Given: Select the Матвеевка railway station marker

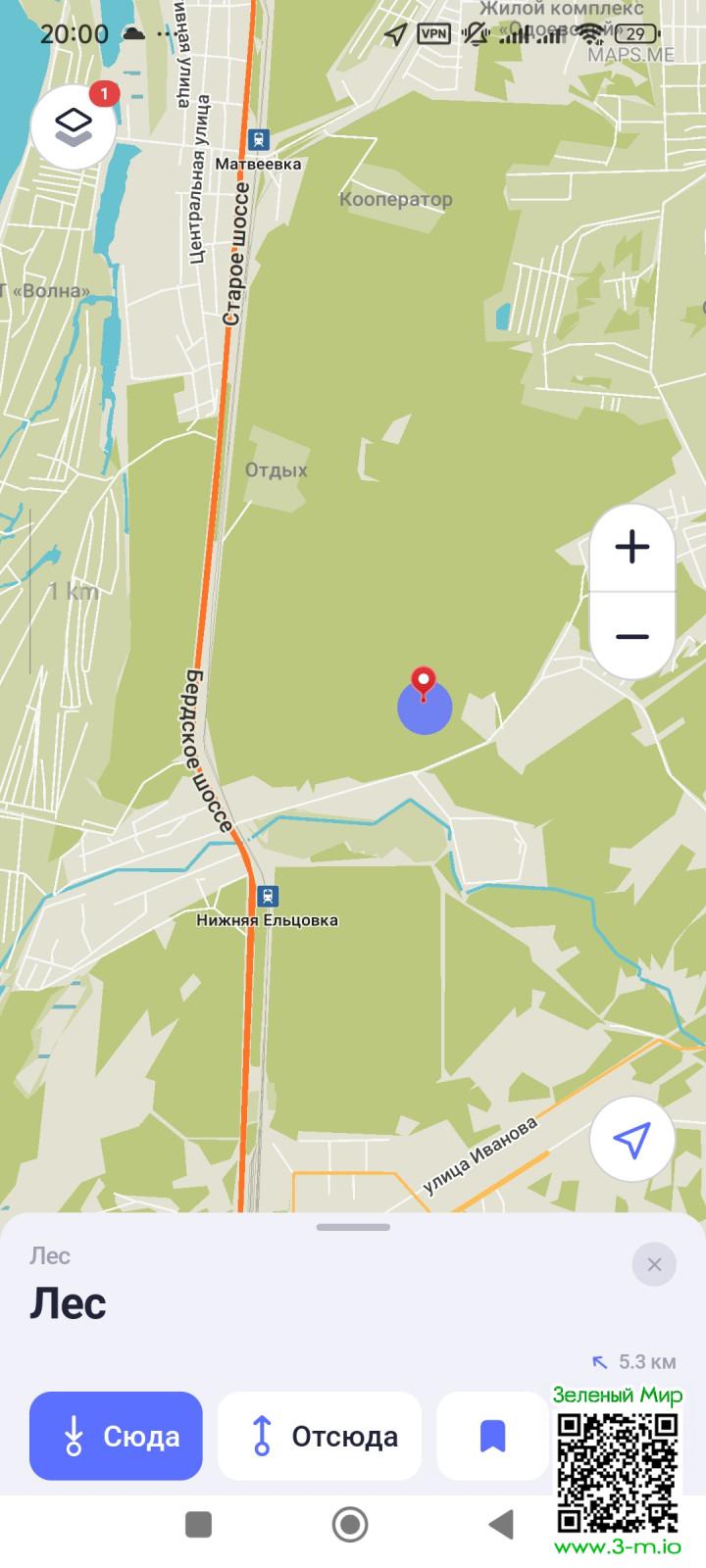Looking at the screenshot, I should 258,140.
